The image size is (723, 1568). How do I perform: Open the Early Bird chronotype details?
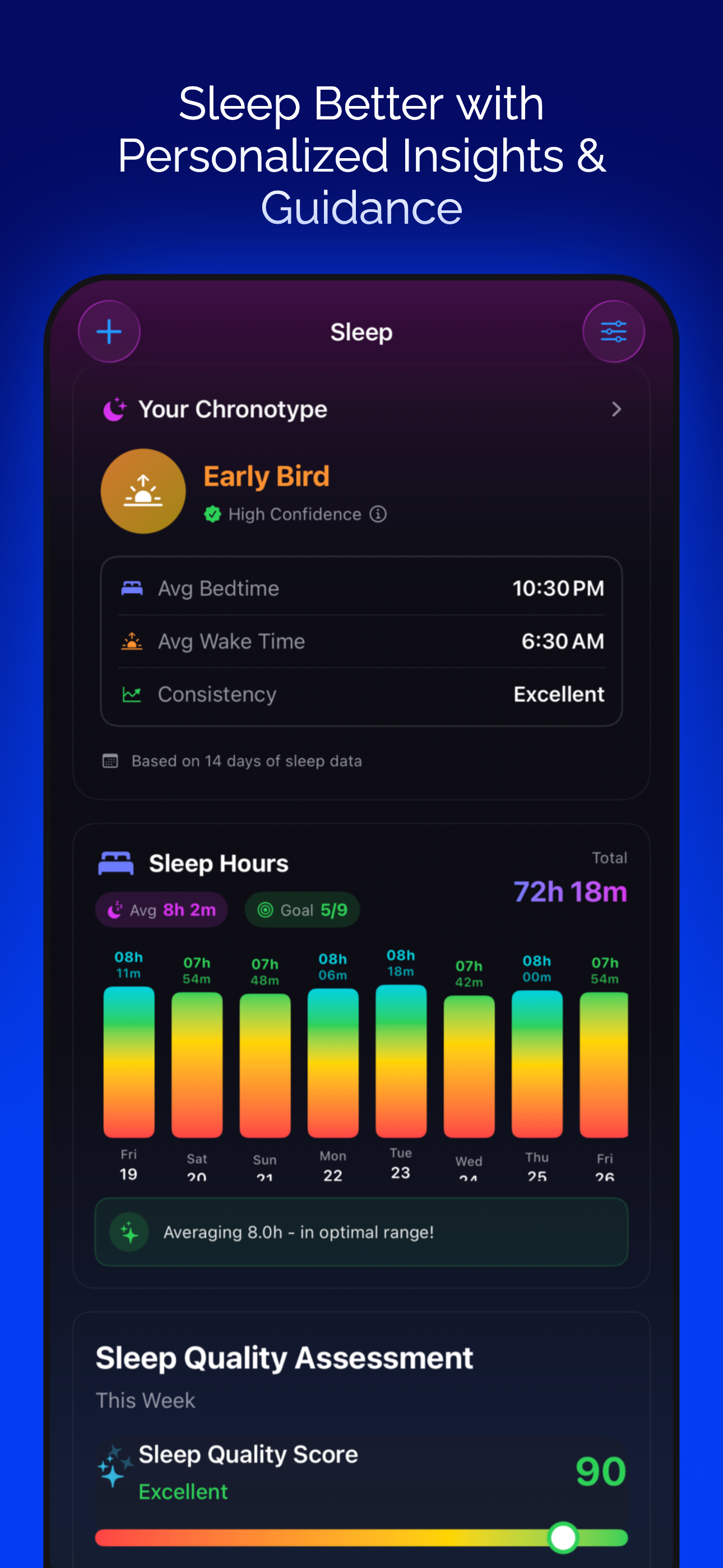tap(266, 476)
